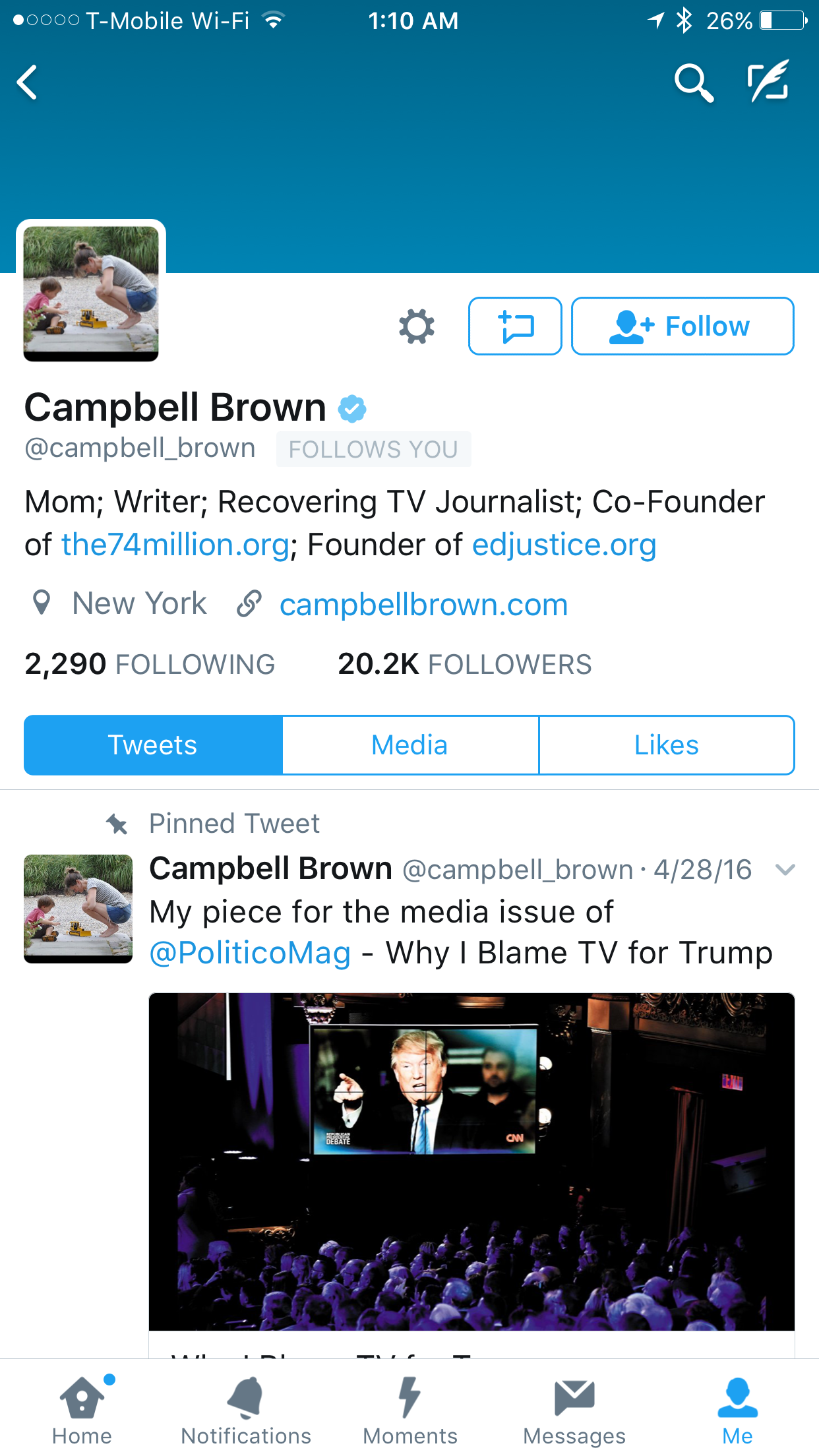Open the @PoliticoMag mention
819x1456 pixels.
point(251,954)
